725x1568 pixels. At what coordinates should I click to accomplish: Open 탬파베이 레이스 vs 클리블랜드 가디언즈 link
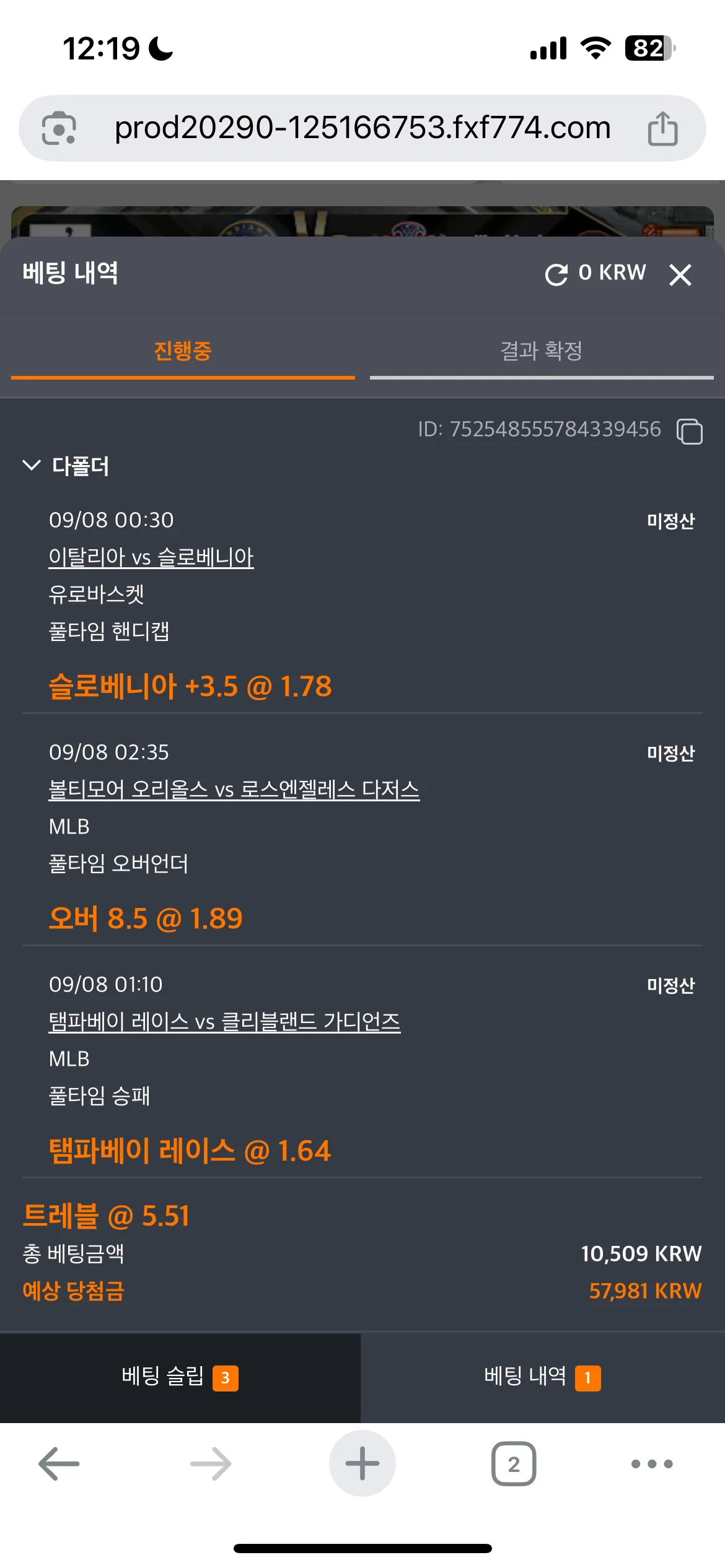(224, 1021)
